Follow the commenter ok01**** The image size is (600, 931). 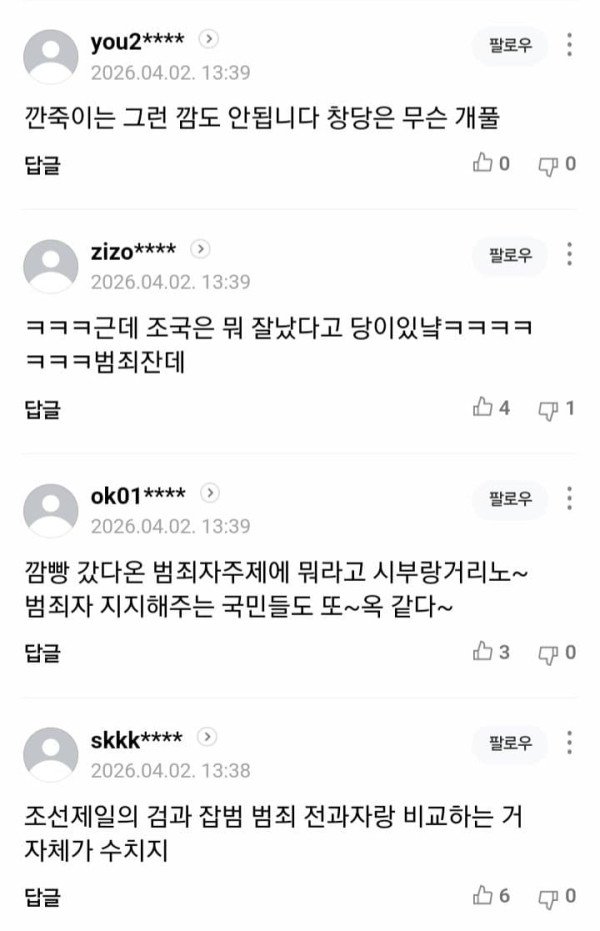pos(510,498)
